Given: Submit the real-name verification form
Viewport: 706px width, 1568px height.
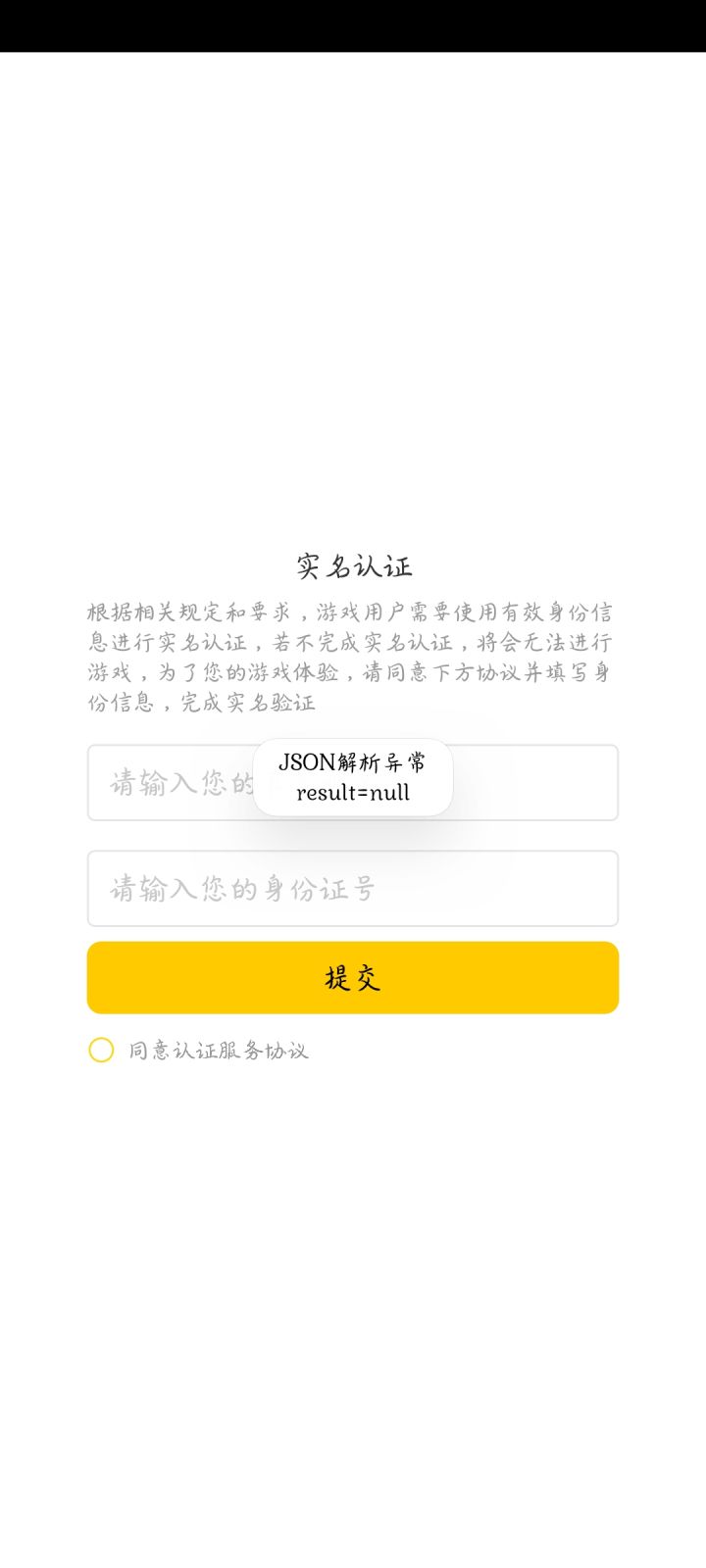Looking at the screenshot, I should tap(353, 976).
